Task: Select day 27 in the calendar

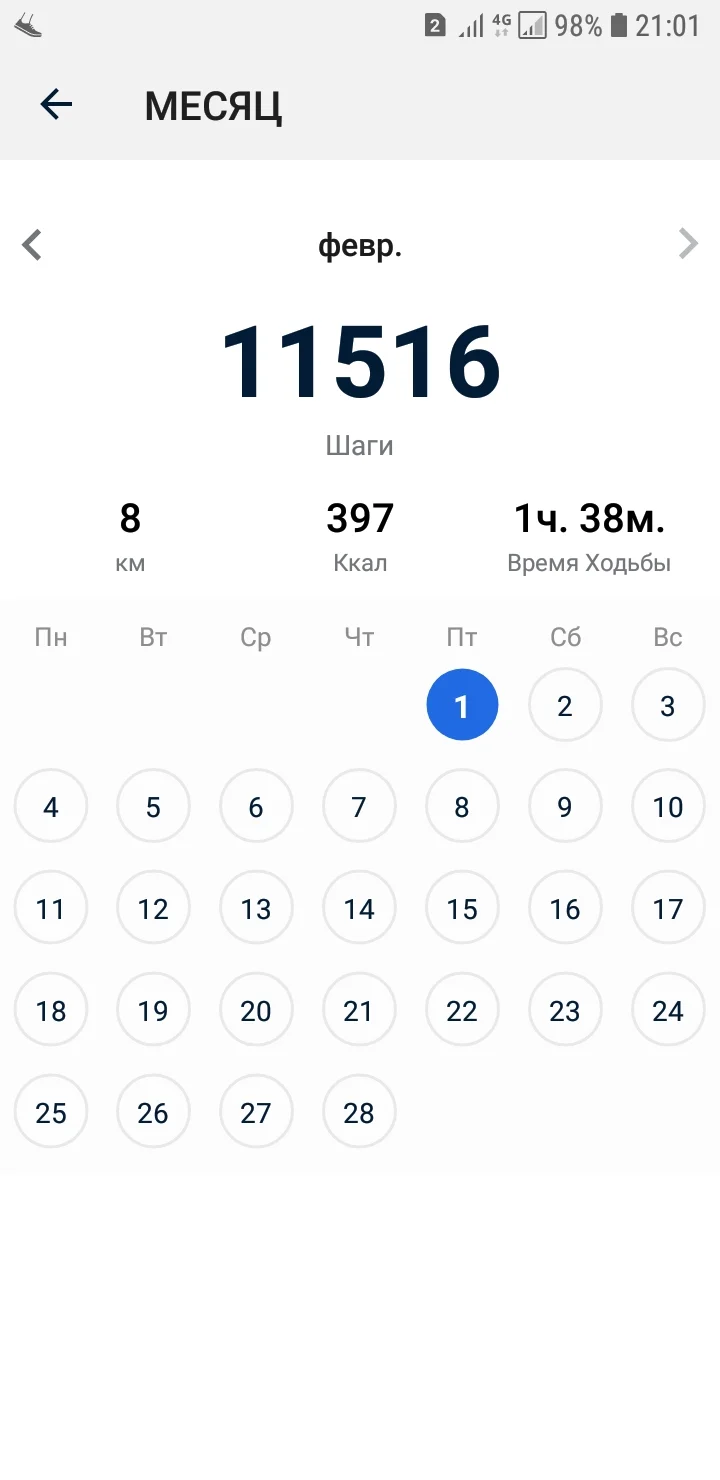Action: click(256, 1113)
